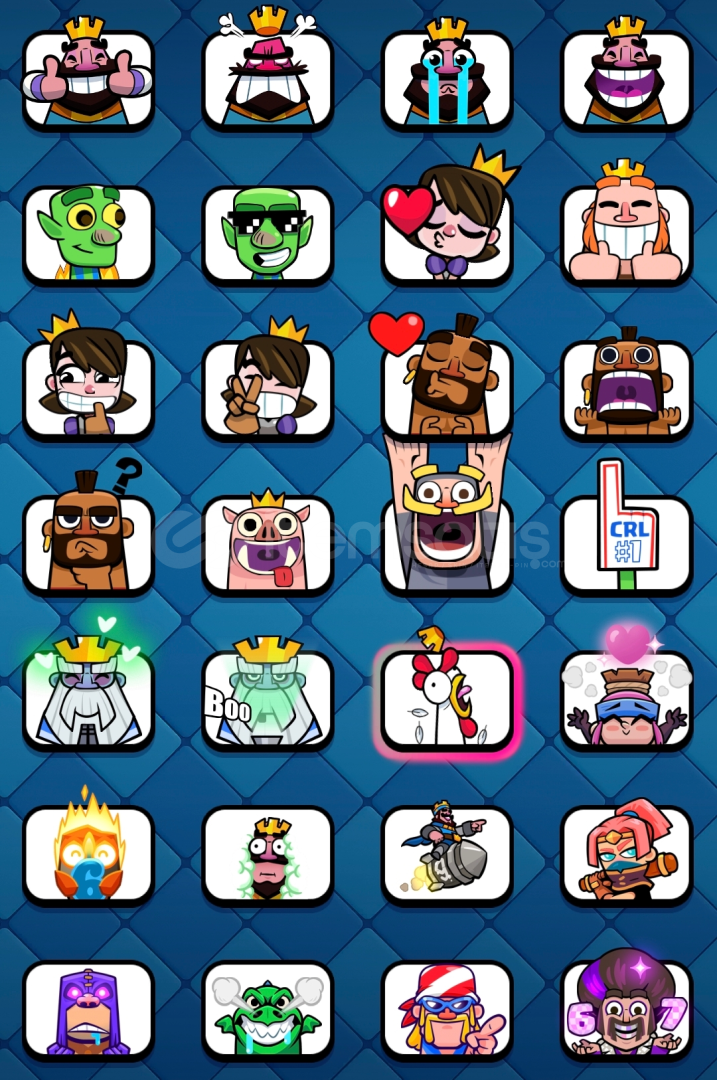Tap the highlighted chicken emote

pos(447,698)
